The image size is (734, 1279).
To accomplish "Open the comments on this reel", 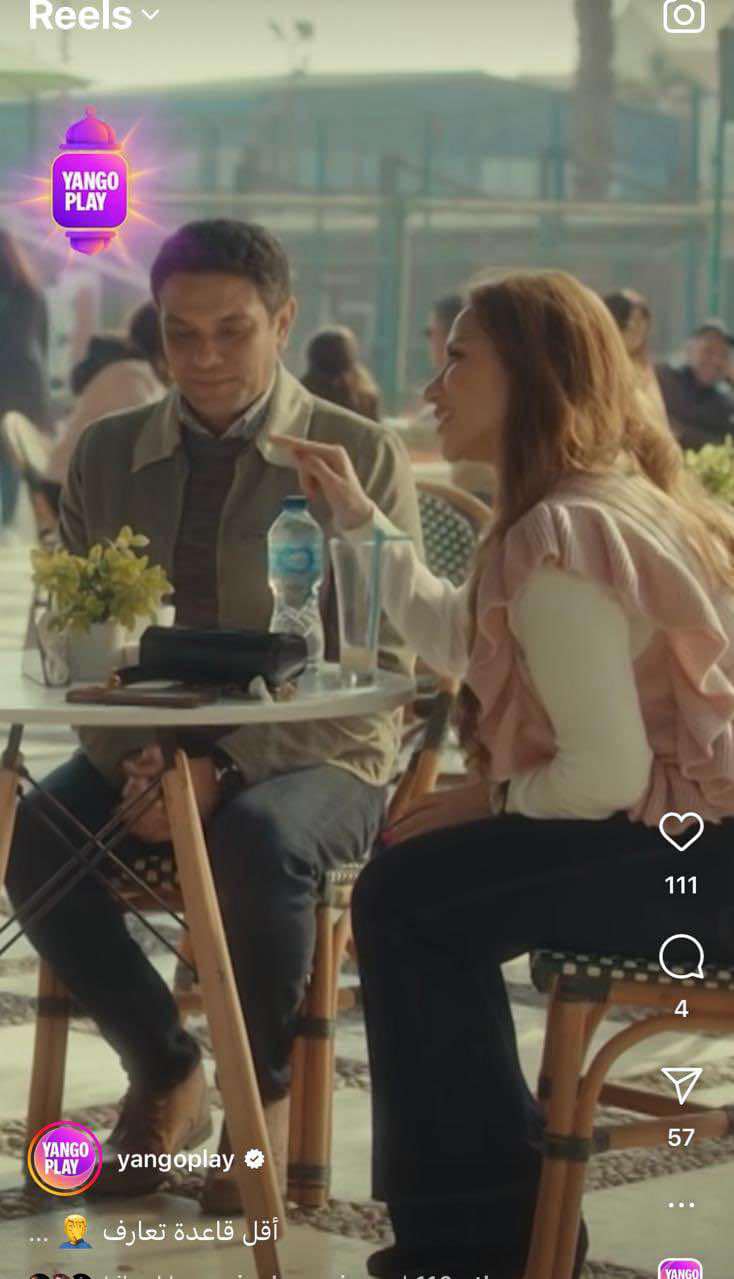I will click(x=681, y=958).
